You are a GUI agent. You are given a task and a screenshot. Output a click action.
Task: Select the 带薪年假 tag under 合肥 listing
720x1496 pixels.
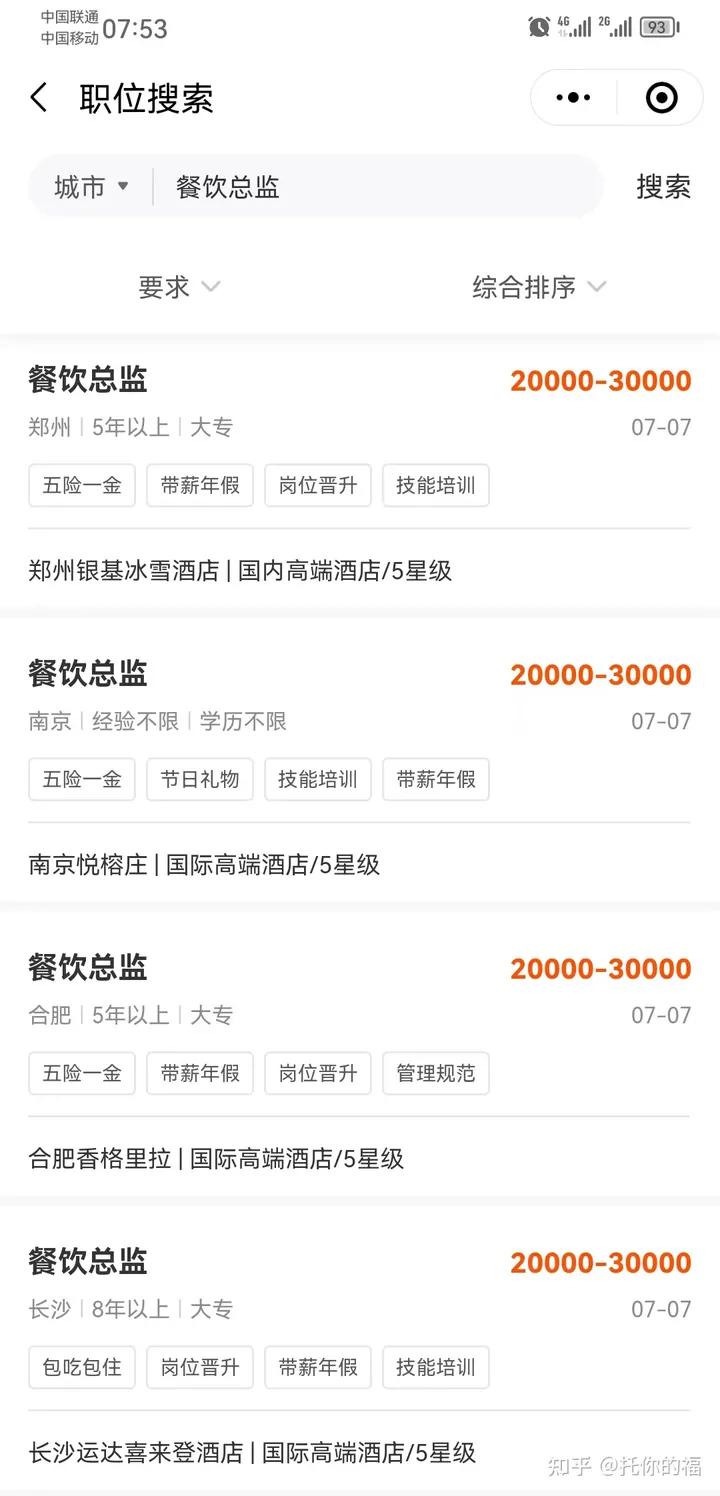coord(199,1073)
